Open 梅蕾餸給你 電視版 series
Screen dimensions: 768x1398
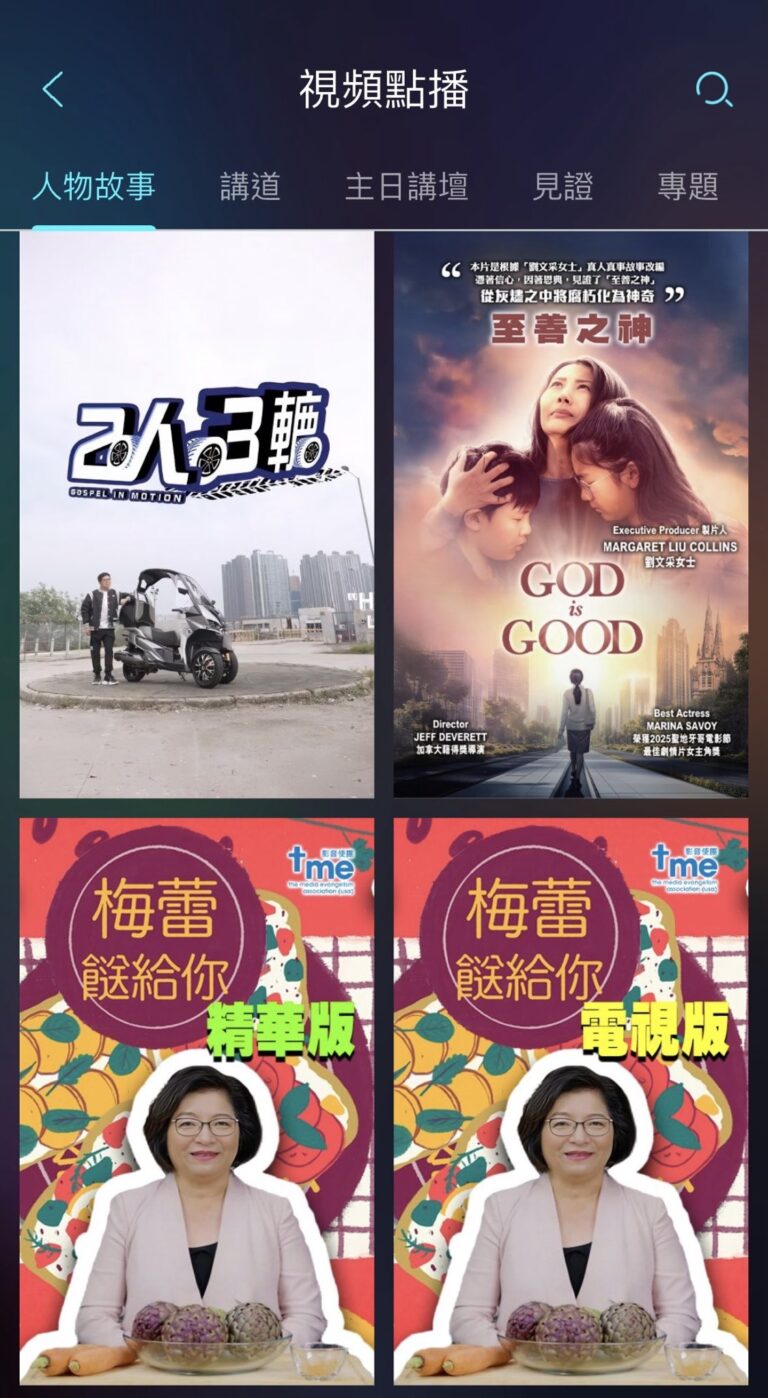[571, 1100]
